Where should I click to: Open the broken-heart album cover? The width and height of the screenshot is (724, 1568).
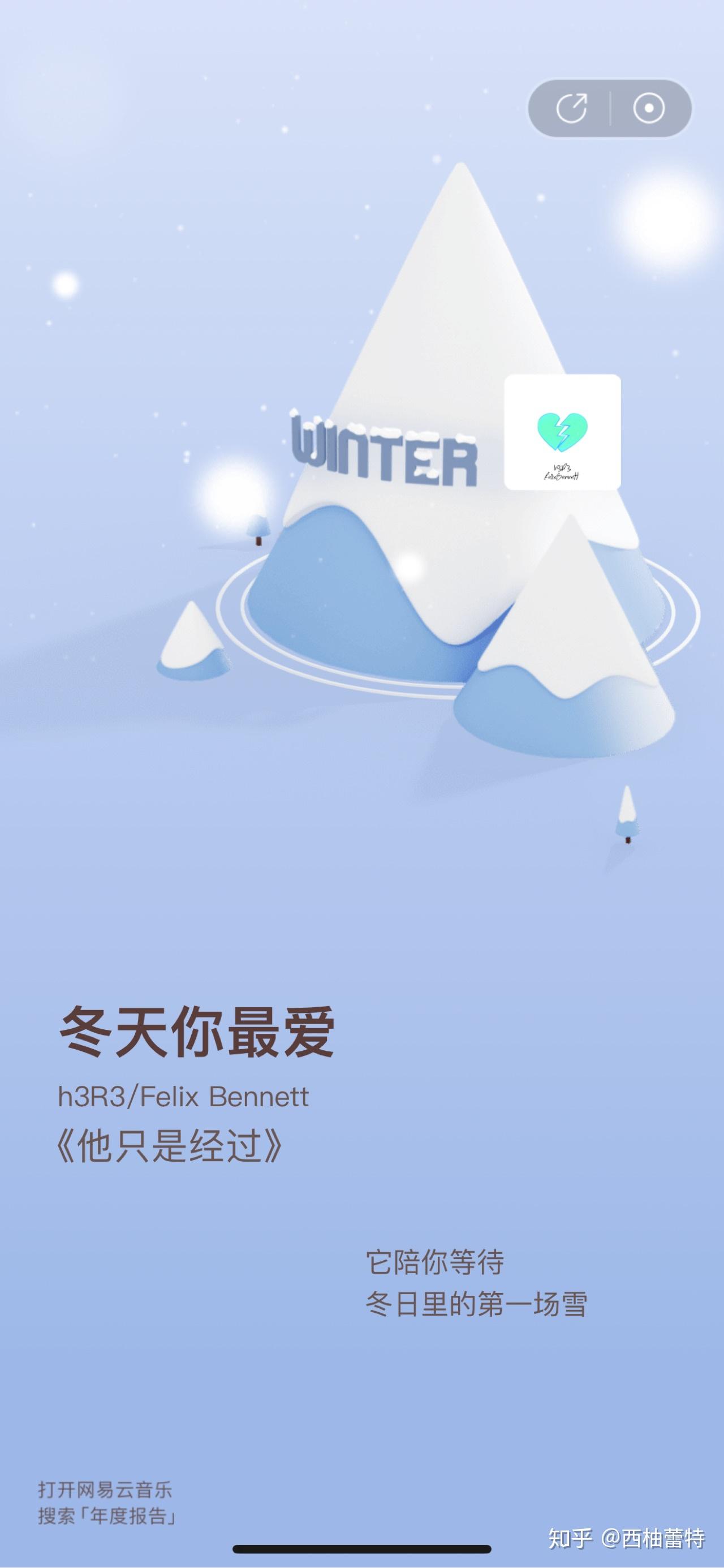point(562,432)
